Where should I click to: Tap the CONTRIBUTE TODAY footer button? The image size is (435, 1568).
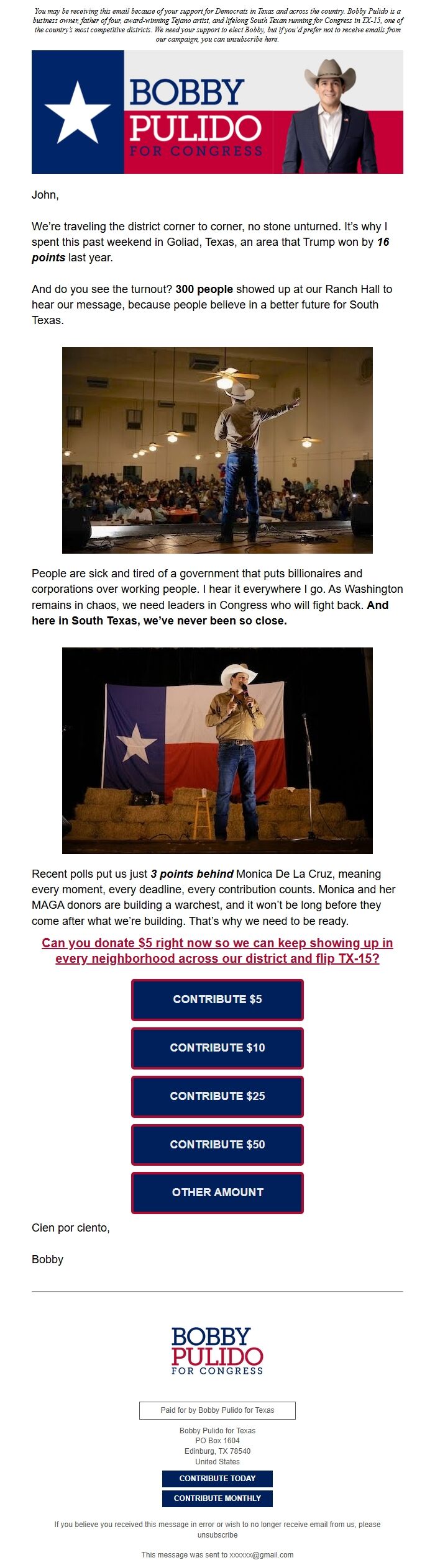click(x=217, y=1478)
